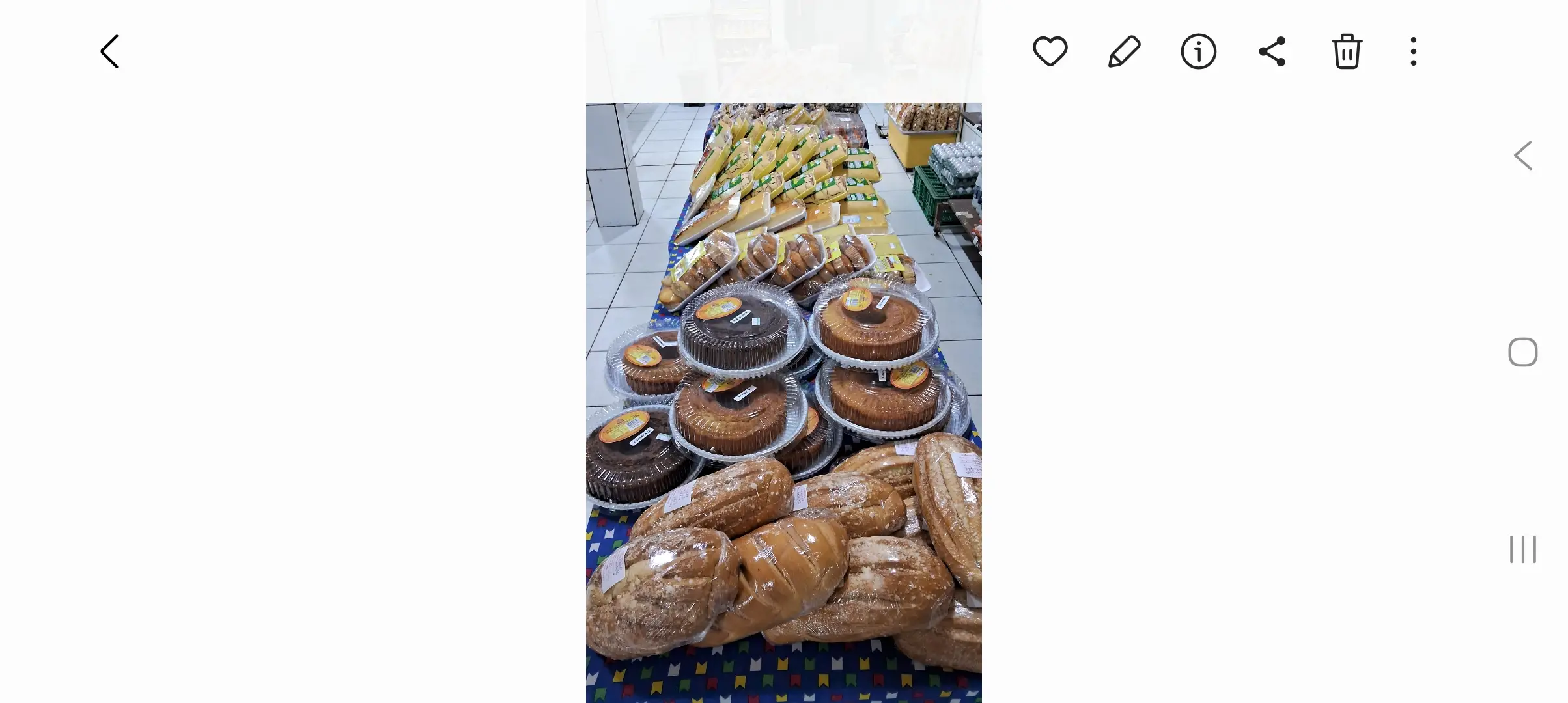Tap the system home button
The width and height of the screenshot is (1568, 703).
coord(1522,352)
